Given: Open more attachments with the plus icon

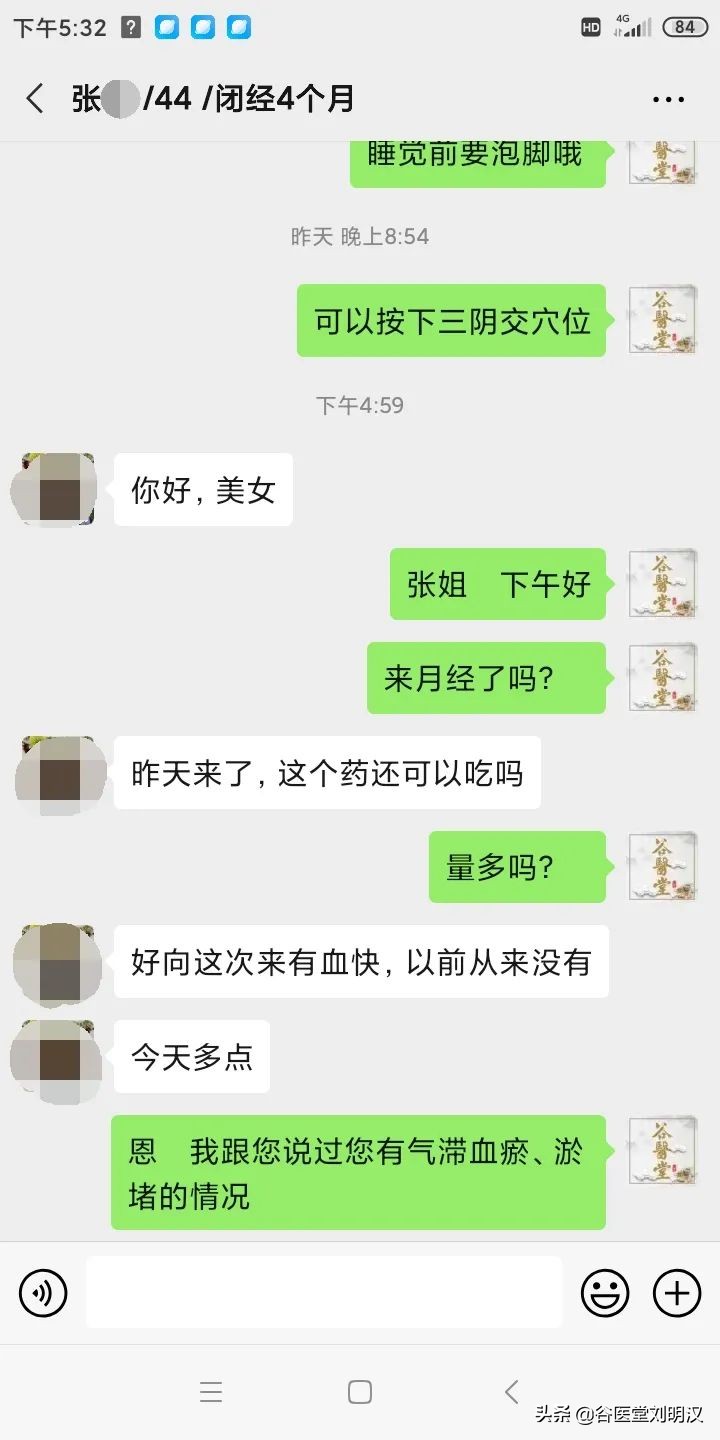Looking at the screenshot, I should [676, 1292].
